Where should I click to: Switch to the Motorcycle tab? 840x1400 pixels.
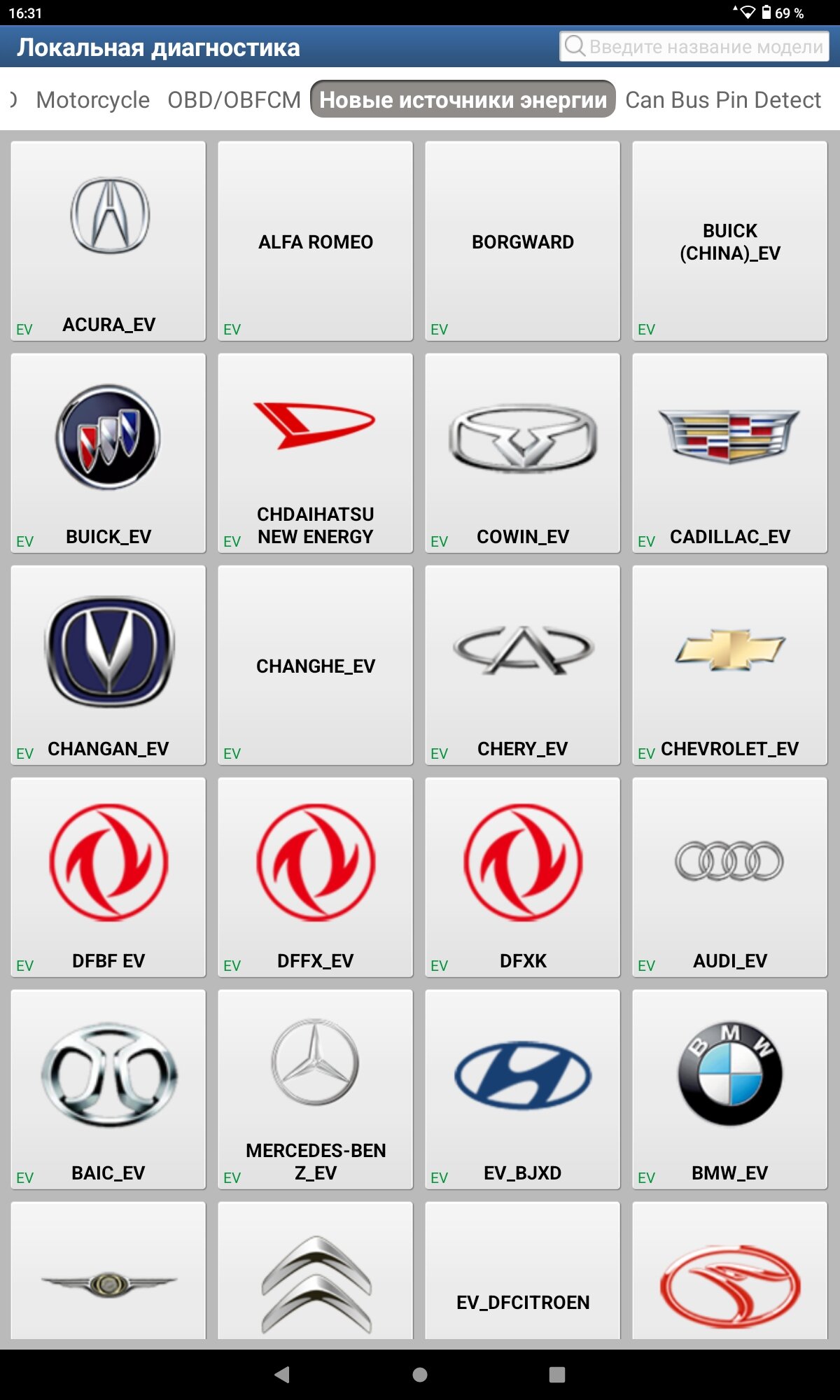click(x=92, y=100)
